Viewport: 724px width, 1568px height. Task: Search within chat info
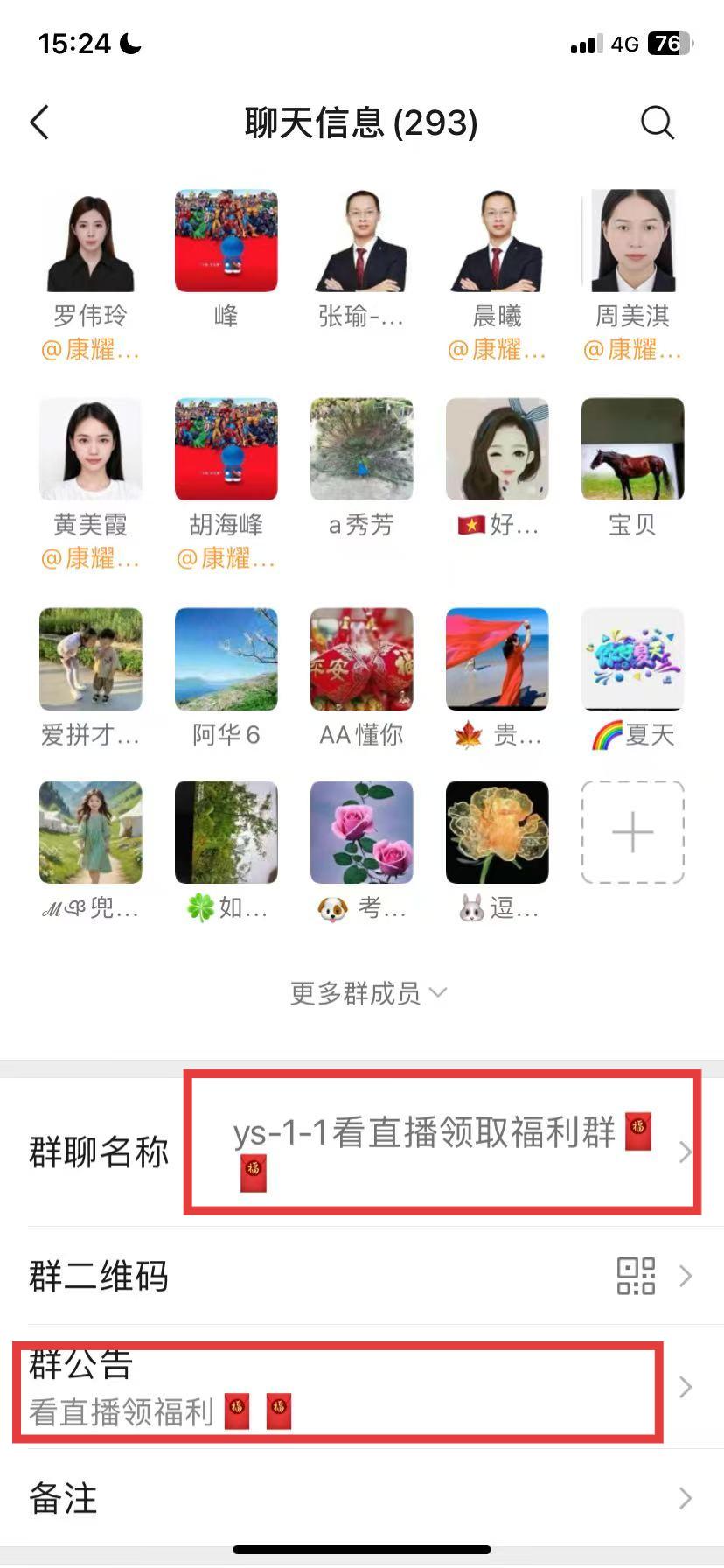(x=657, y=122)
